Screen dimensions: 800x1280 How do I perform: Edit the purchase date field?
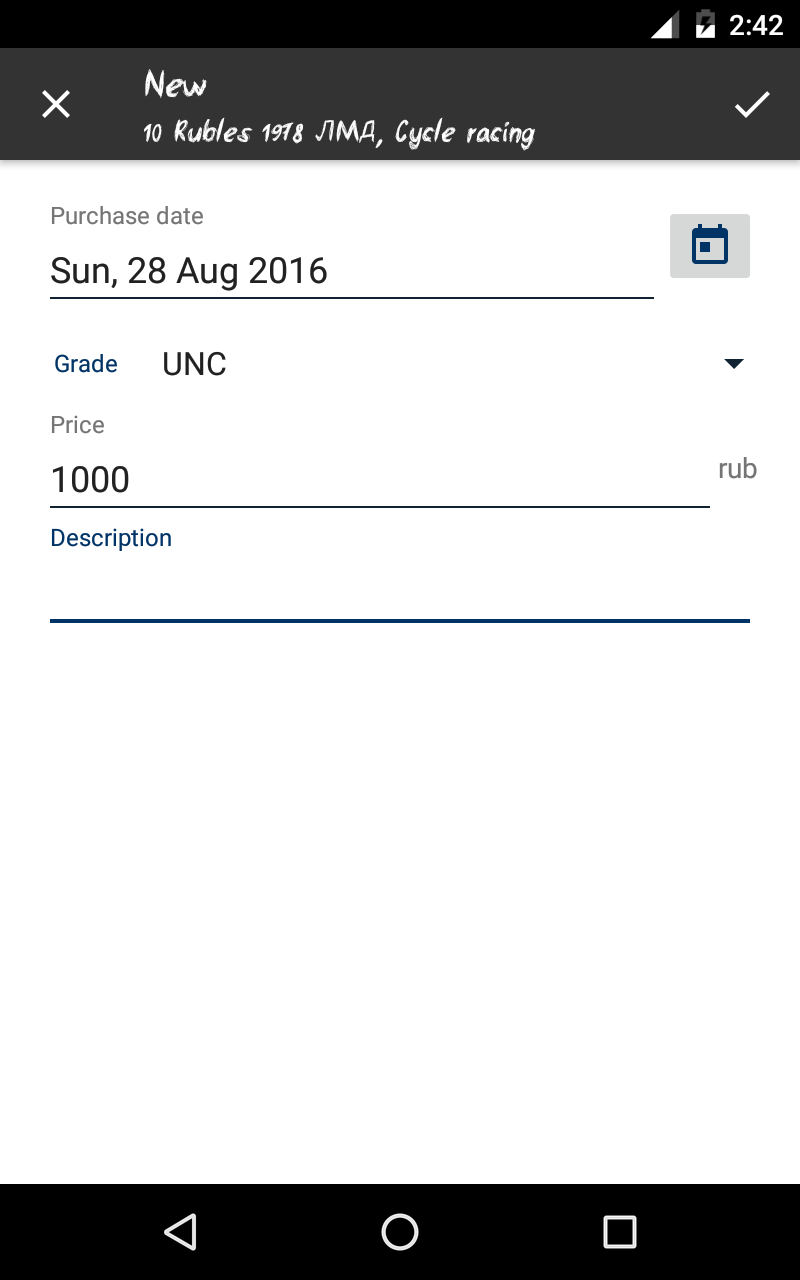(350, 271)
